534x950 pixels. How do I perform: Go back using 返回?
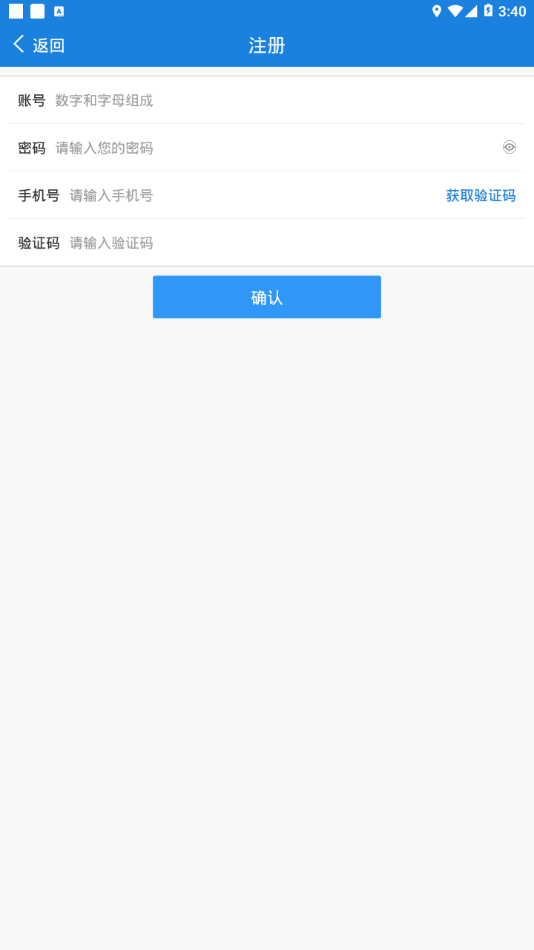point(38,45)
